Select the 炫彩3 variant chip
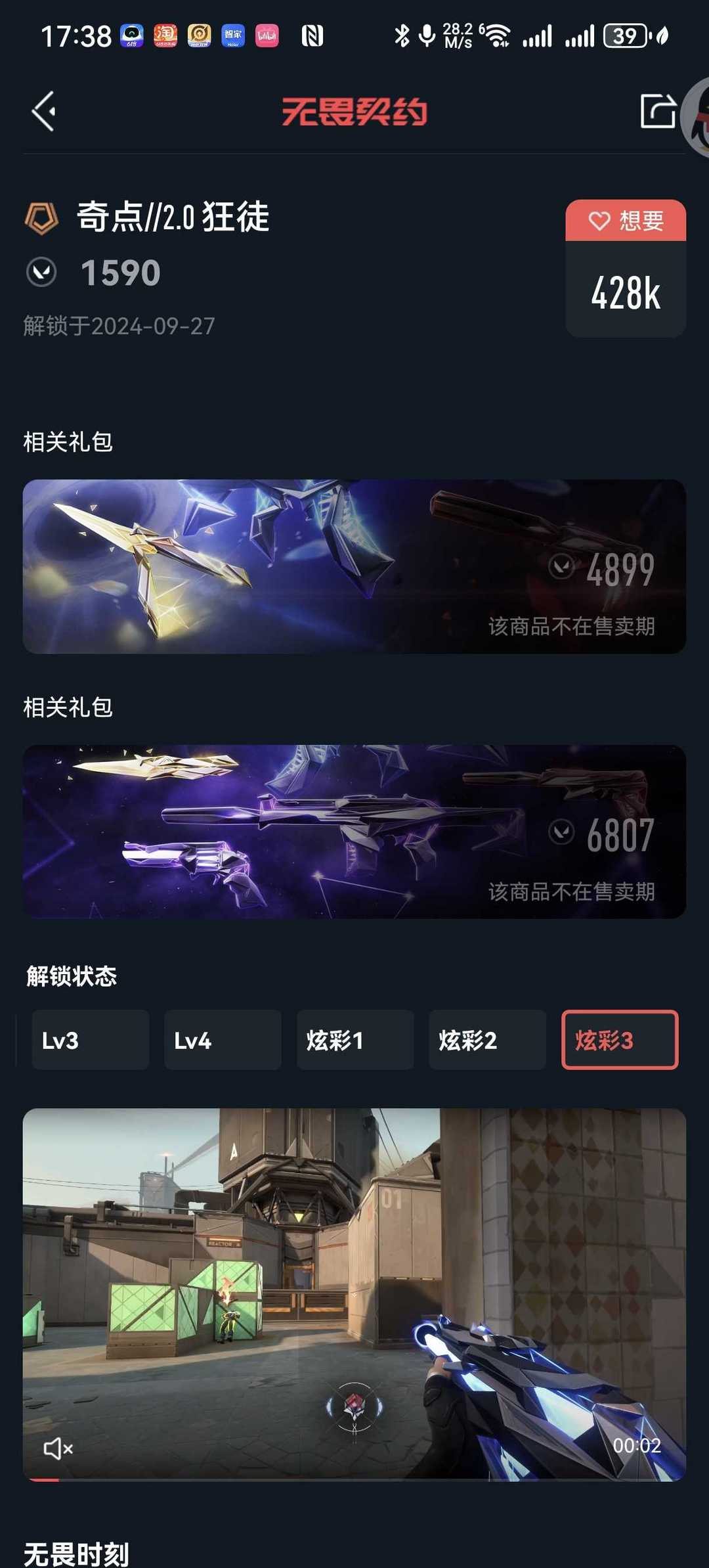 (620, 1040)
